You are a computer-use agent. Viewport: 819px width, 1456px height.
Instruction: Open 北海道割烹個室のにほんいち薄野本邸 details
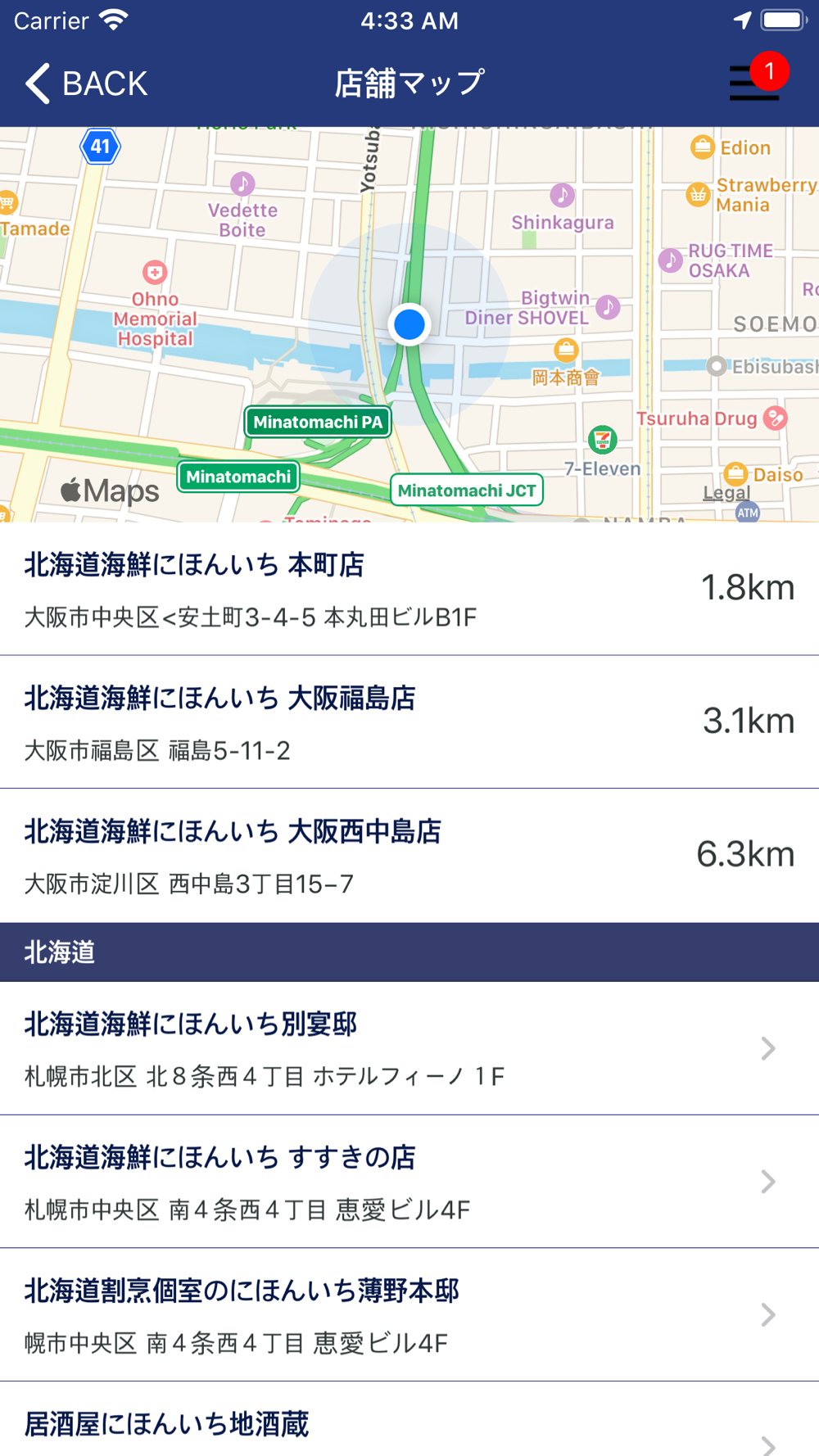409,1315
